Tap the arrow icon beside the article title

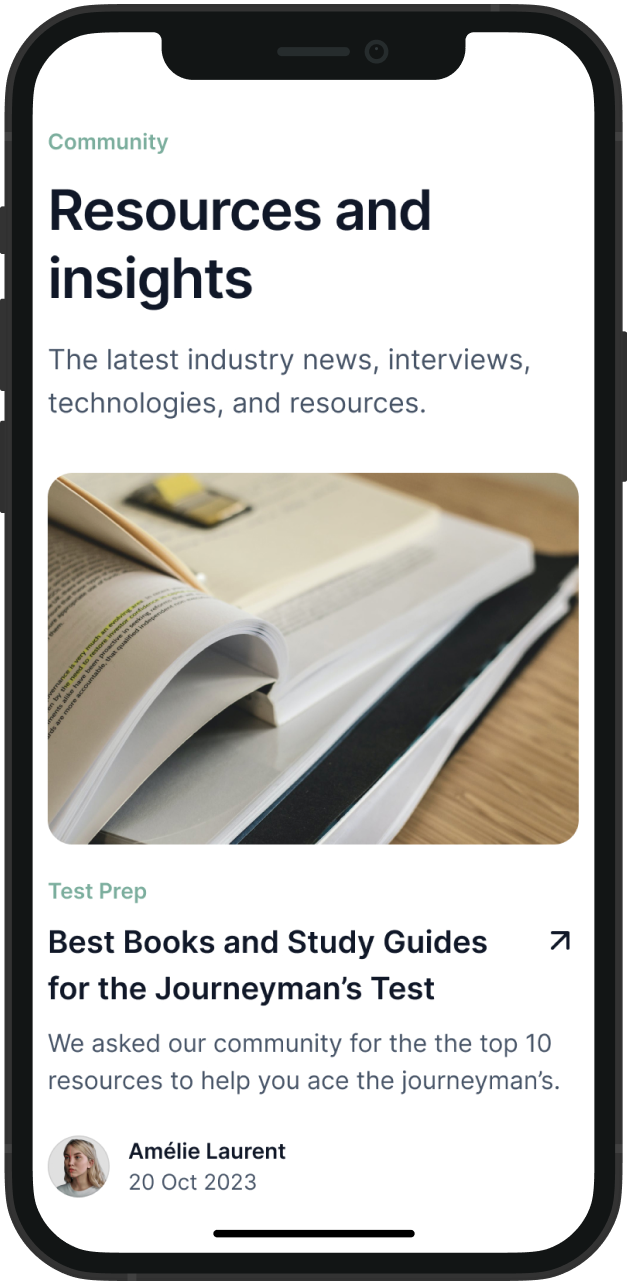(560, 941)
